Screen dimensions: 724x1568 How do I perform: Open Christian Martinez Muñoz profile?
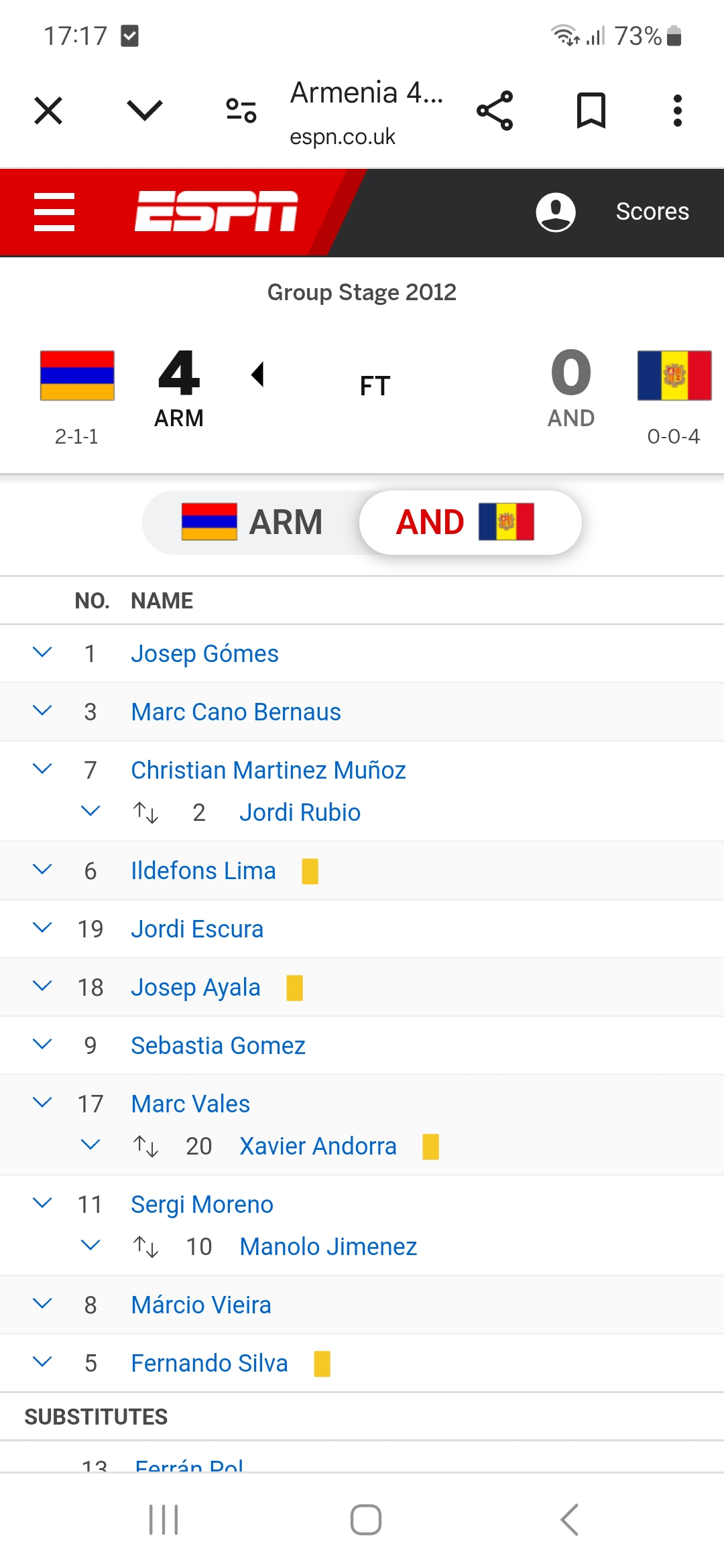268,770
